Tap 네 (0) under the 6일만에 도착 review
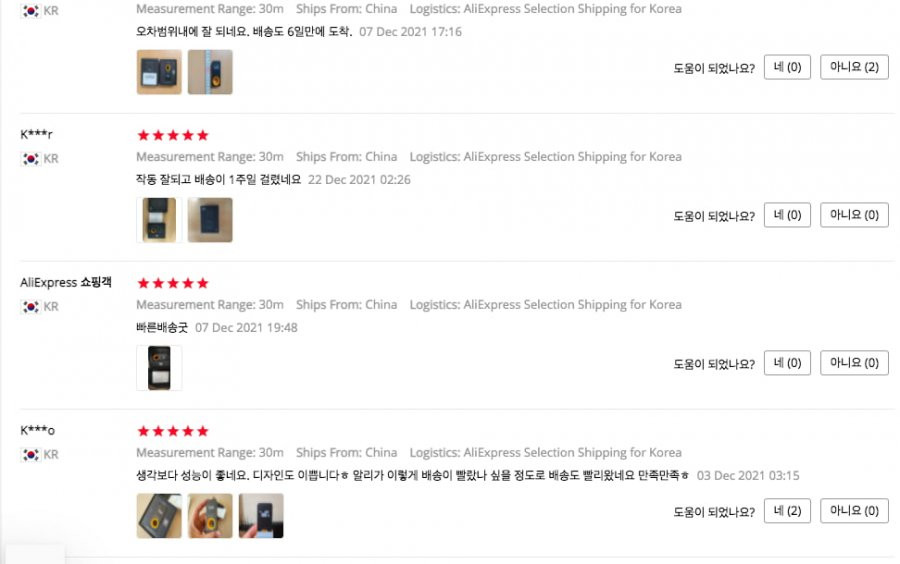Screen dimensions: 900x564 (787, 68)
